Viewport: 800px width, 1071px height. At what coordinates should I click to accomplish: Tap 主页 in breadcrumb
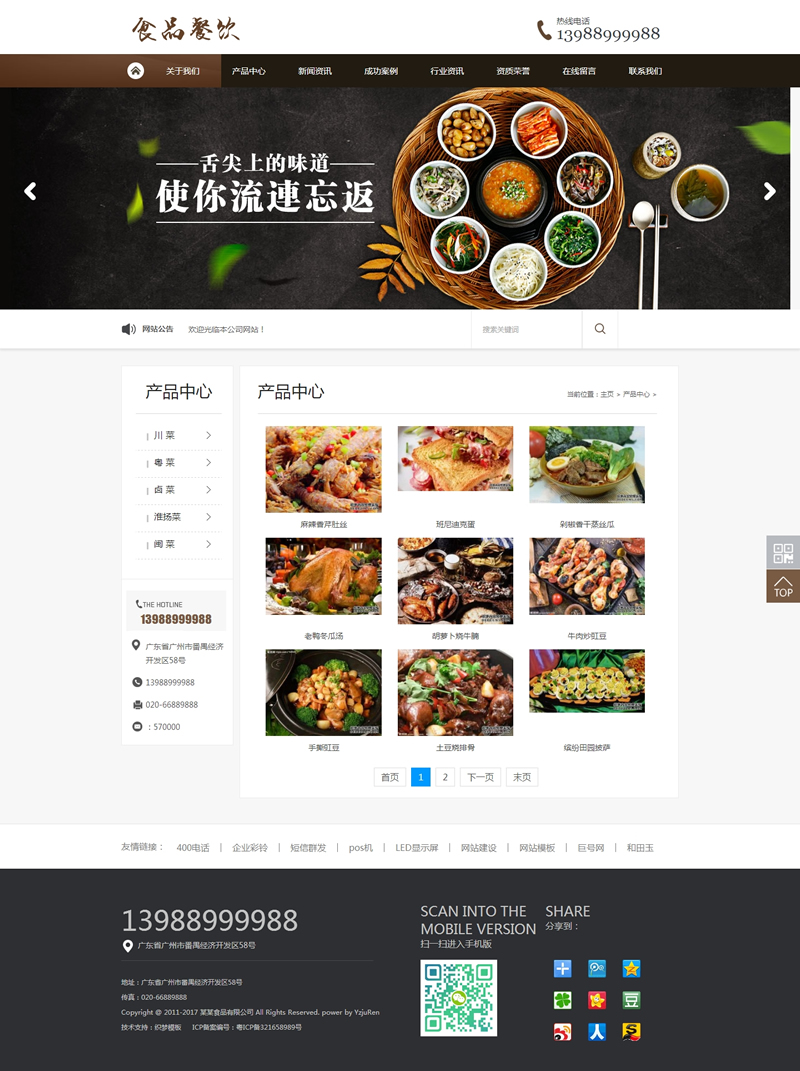coord(607,395)
